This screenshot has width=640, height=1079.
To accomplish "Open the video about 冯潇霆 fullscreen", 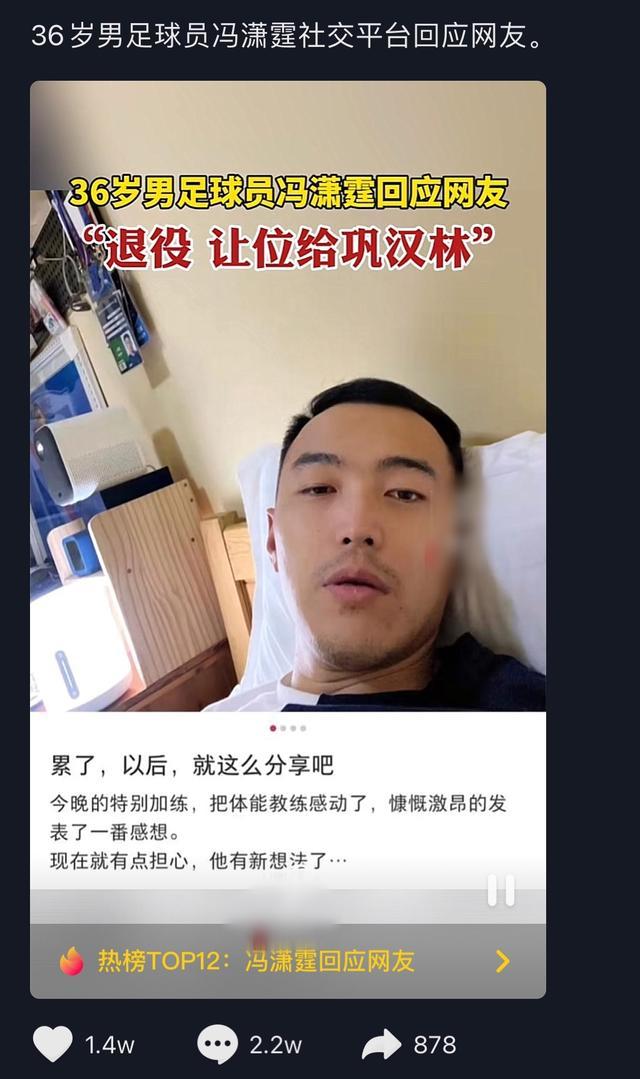I will (x=288, y=400).
